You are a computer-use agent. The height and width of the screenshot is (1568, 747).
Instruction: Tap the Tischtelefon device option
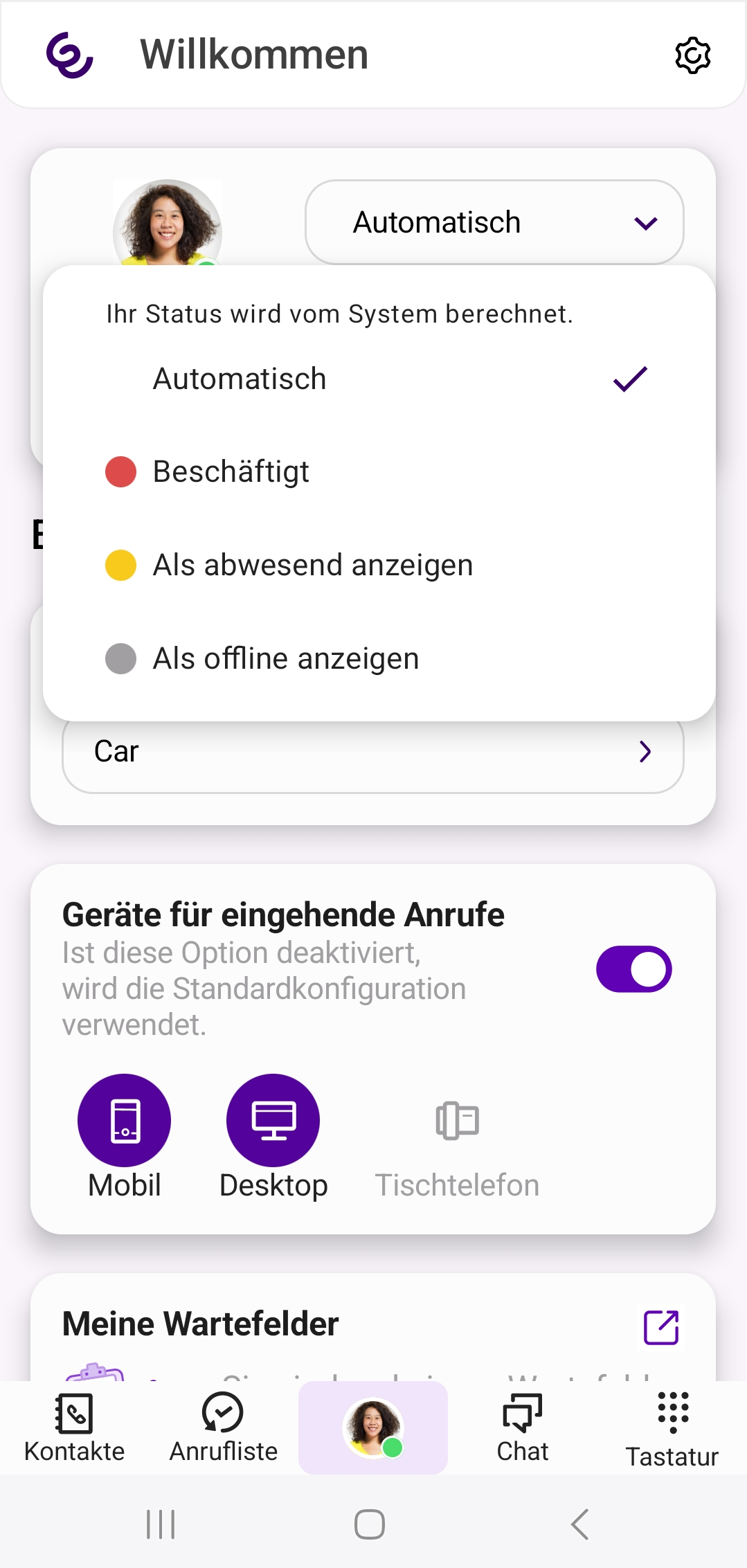[457, 1135]
